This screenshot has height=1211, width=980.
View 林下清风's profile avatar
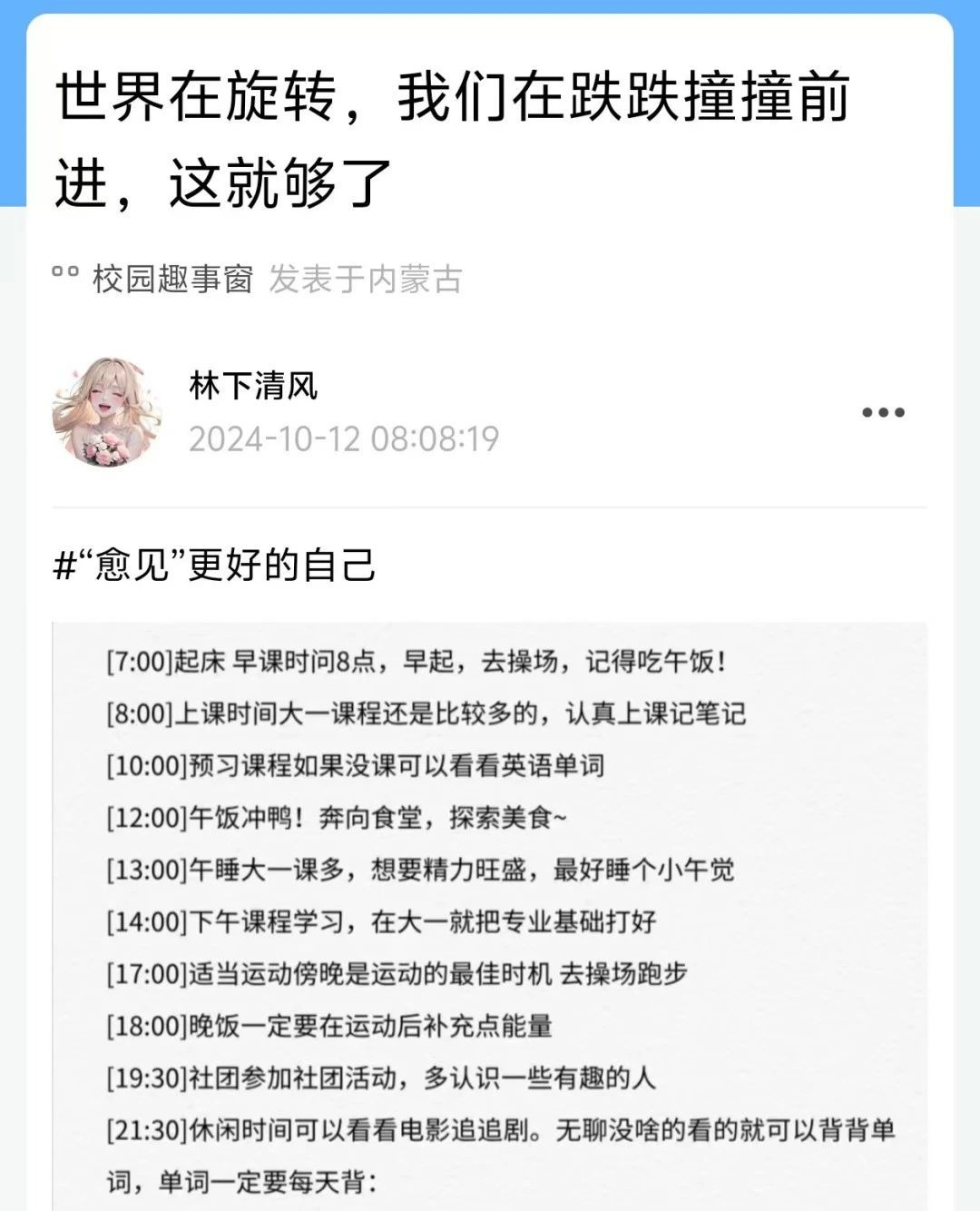[x=108, y=412]
